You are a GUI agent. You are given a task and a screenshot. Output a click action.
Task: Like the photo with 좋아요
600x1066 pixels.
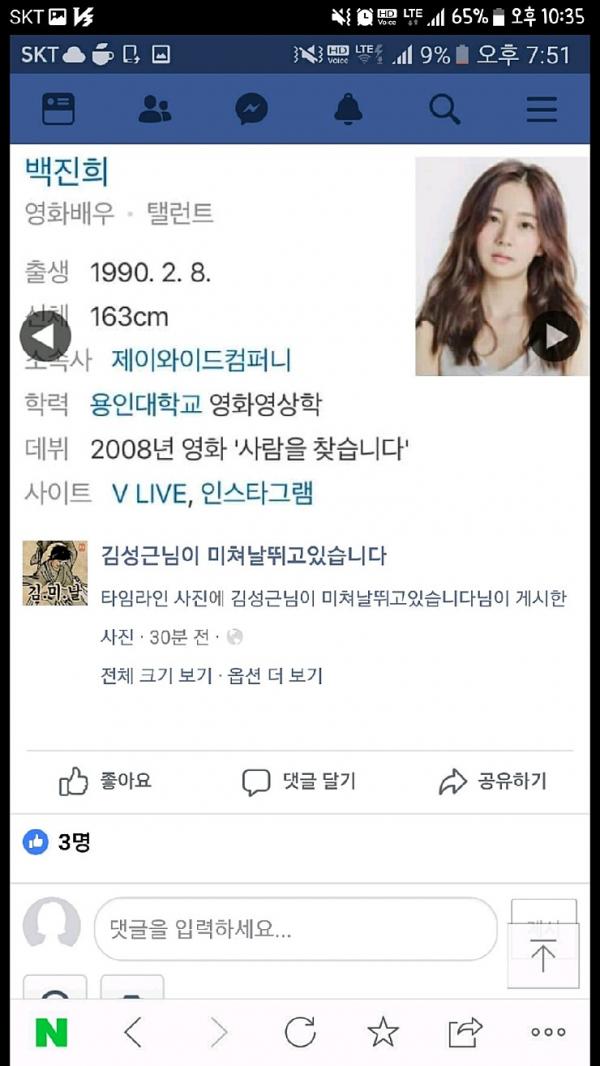tap(105, 781)
